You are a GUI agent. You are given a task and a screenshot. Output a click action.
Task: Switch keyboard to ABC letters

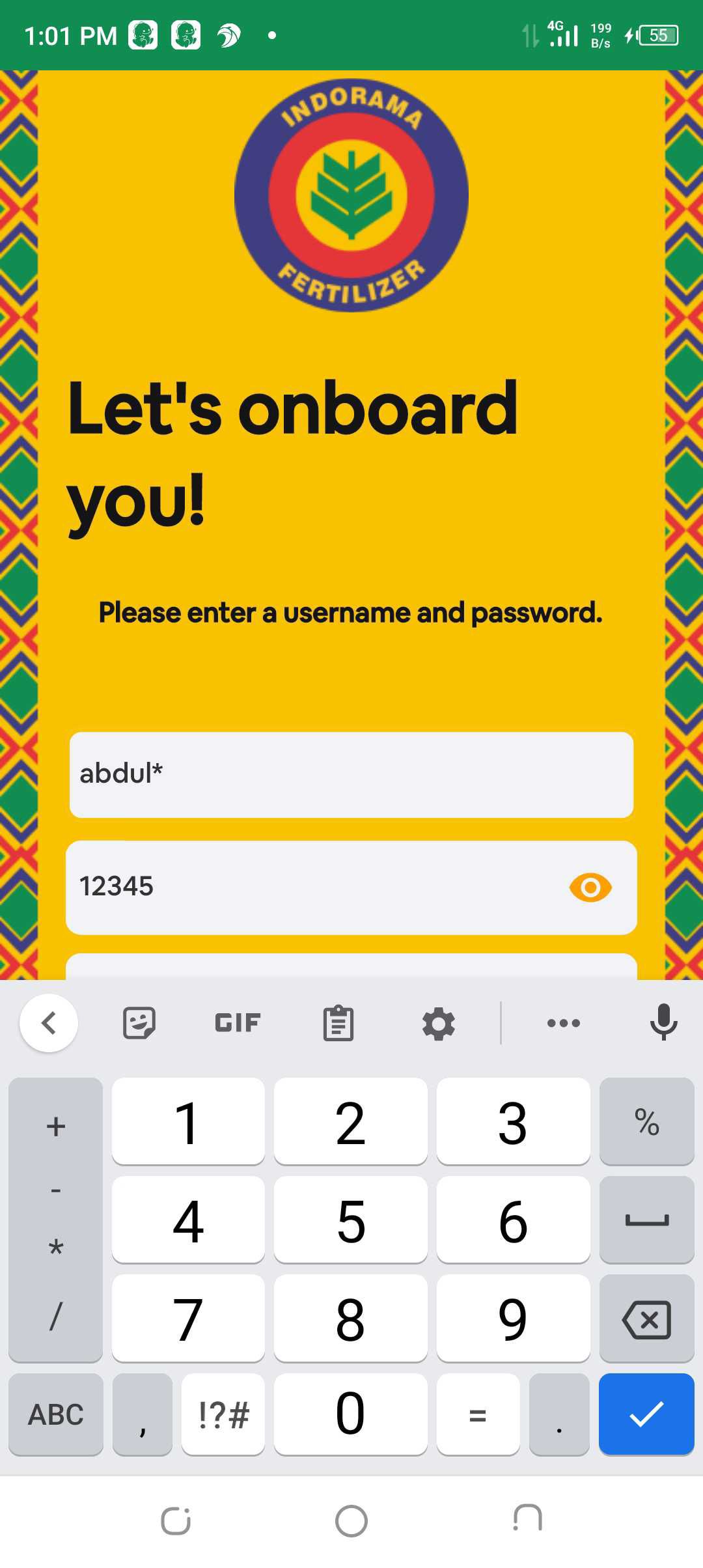[x=56, y=1414]
